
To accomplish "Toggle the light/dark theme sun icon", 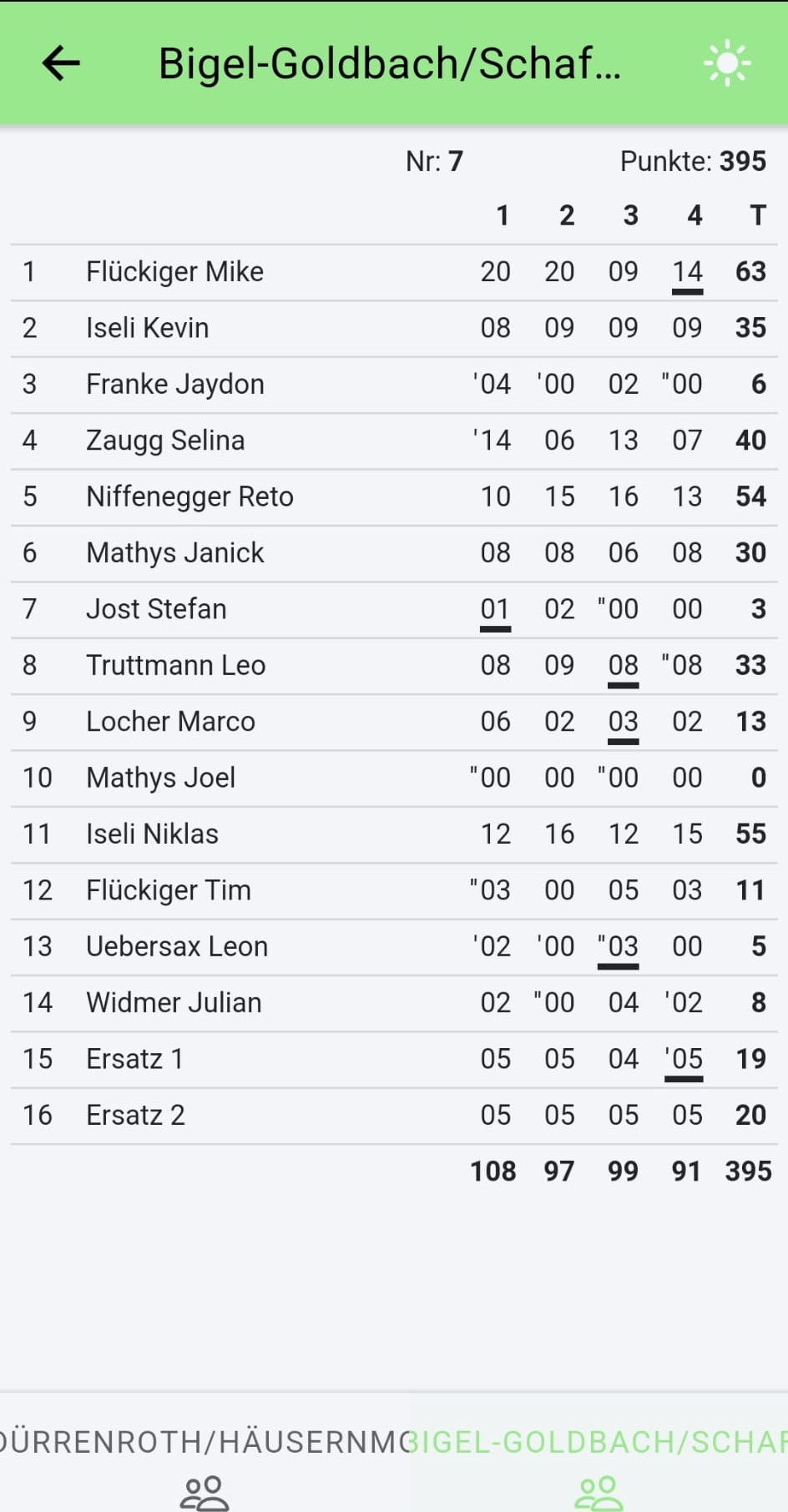I will [727, 63].
